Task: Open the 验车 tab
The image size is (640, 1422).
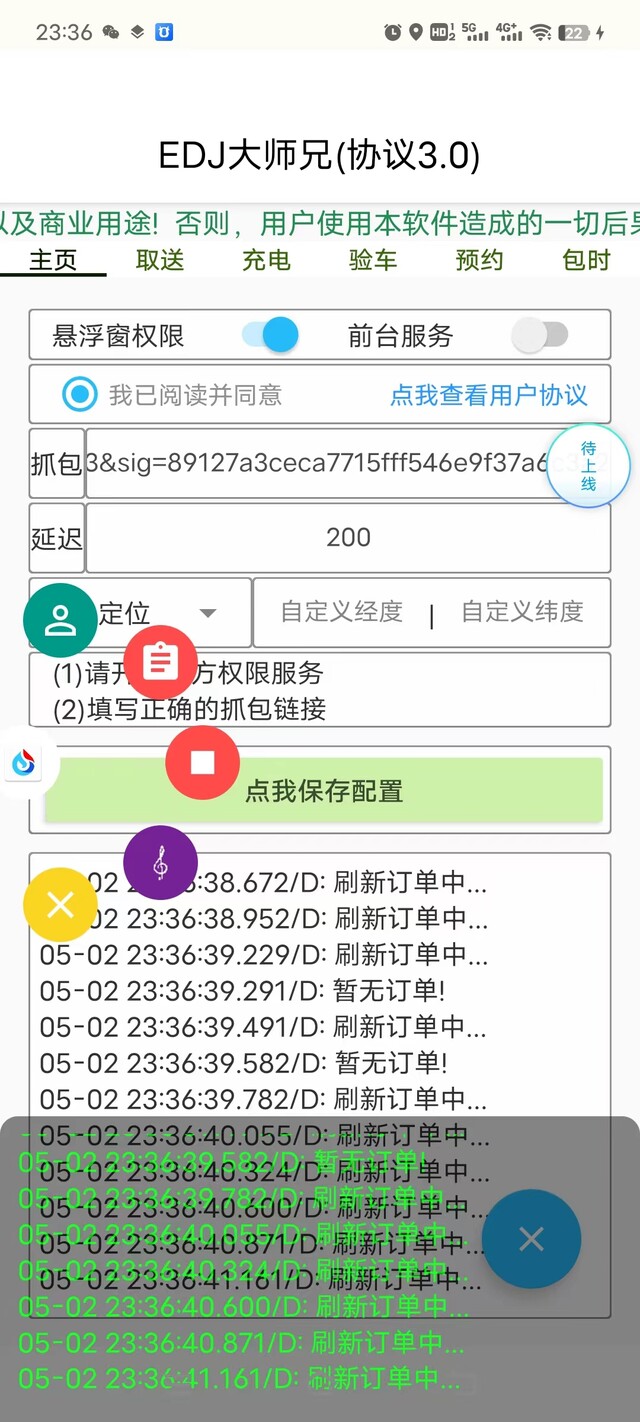Action: pos(373,260)
